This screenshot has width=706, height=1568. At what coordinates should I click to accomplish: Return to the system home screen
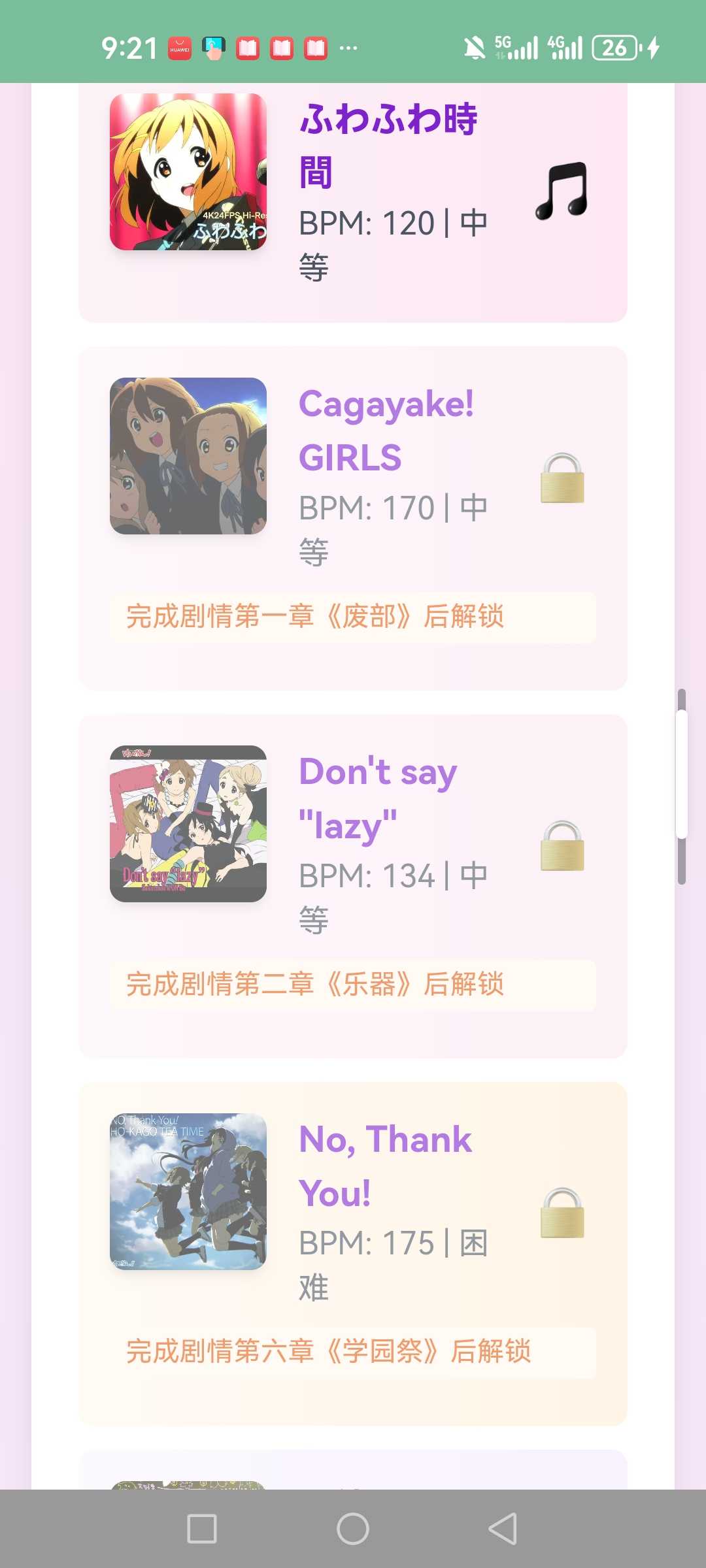[353, 1529]
